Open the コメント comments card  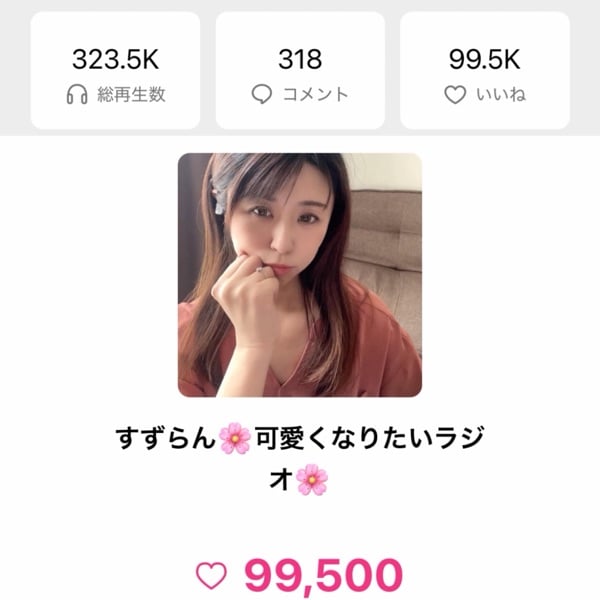(x=300, y=71)
